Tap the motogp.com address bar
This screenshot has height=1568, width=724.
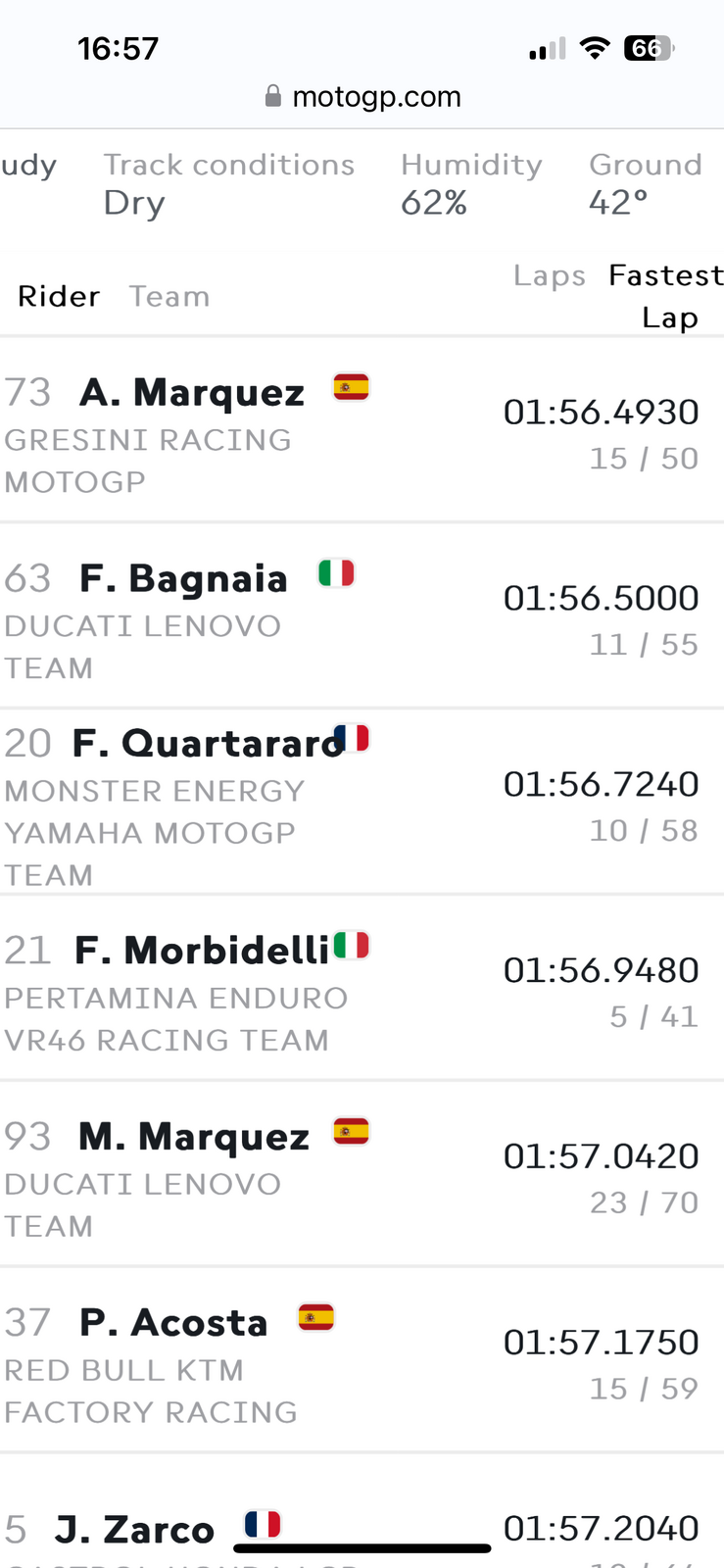pos(362,97)
